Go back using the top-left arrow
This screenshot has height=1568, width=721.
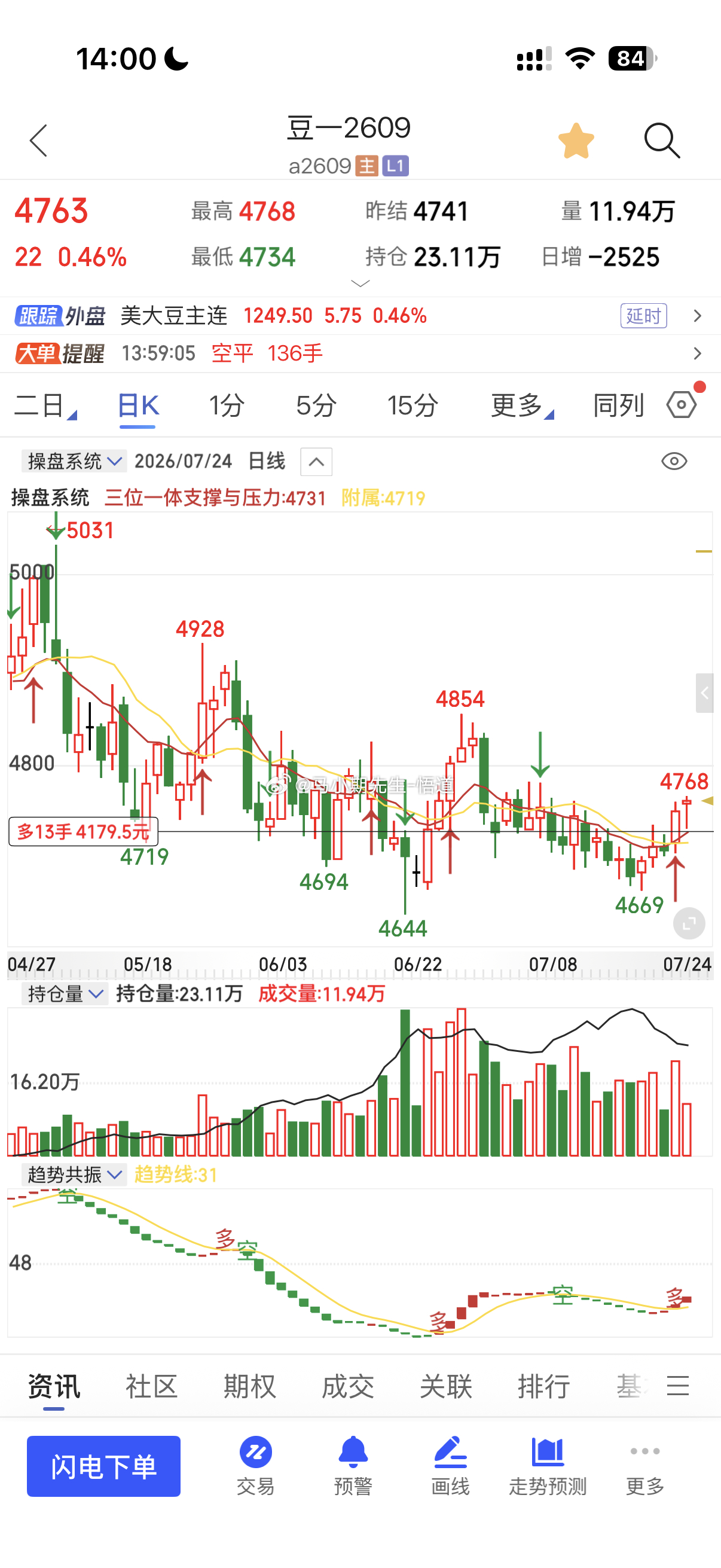click(38, 141)
